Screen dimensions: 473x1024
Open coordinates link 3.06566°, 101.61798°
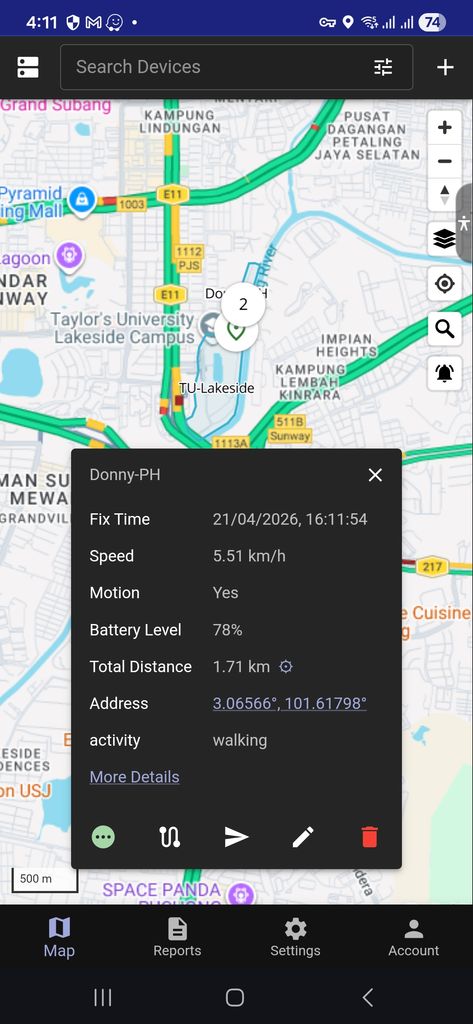289,703
